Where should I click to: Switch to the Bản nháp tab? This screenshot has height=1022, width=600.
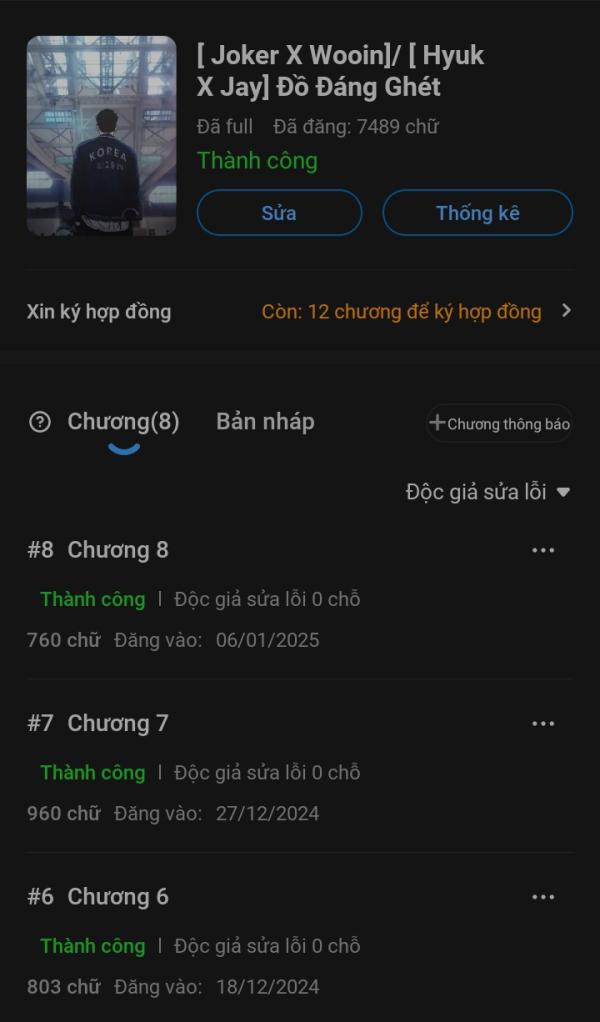tap(265, 422)
